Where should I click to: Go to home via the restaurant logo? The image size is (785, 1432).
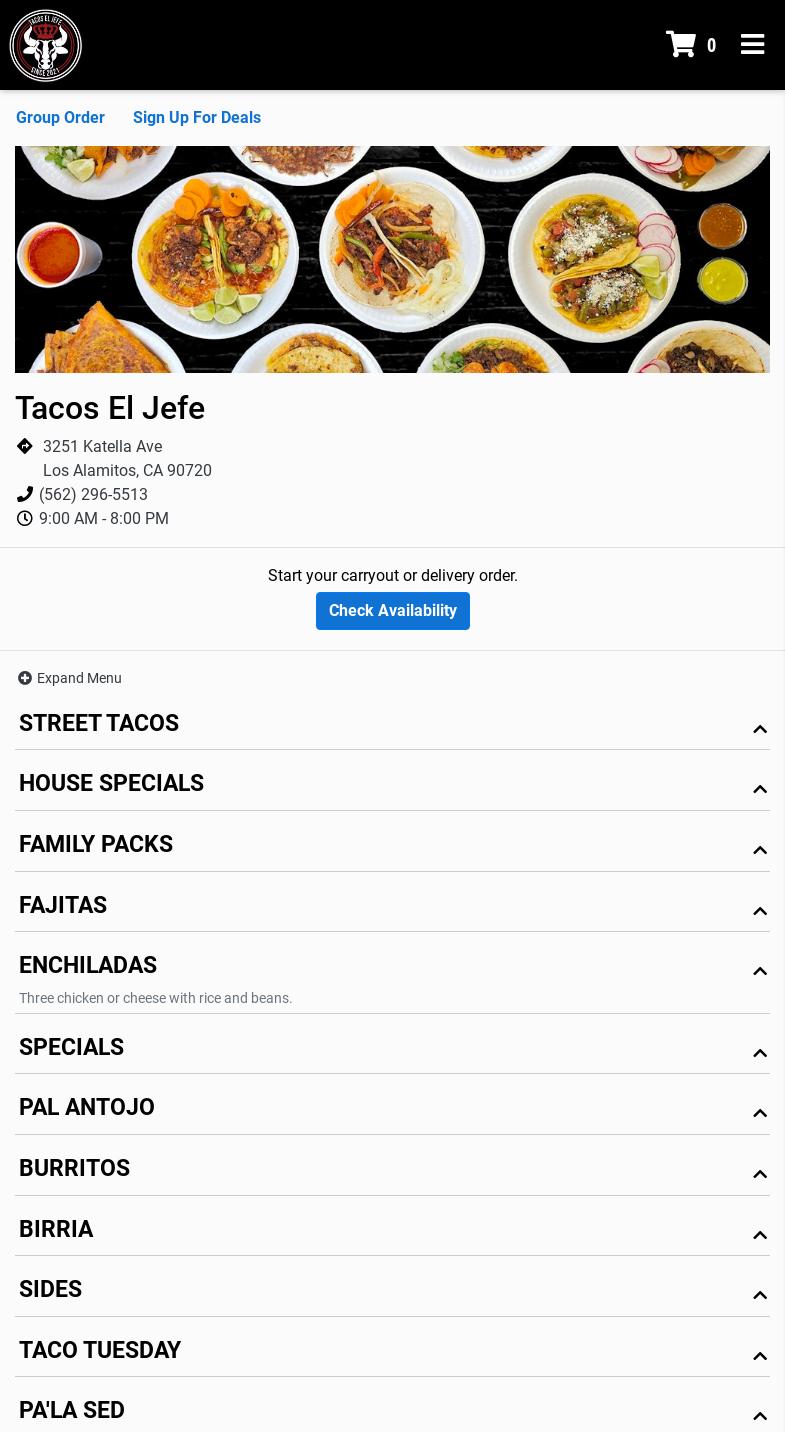(46, 45)
